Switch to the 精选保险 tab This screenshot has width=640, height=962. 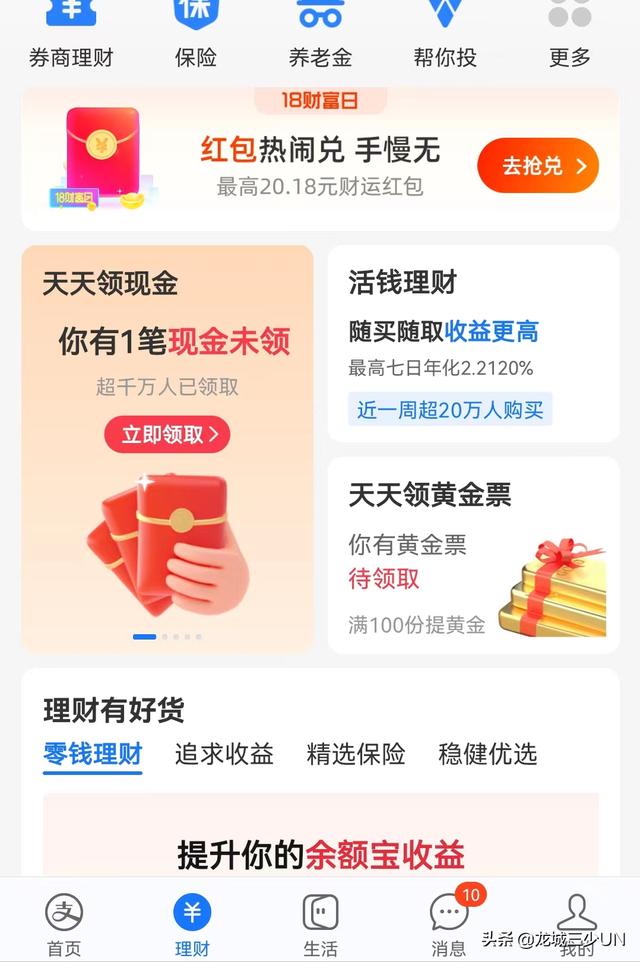tap(356, 754)
